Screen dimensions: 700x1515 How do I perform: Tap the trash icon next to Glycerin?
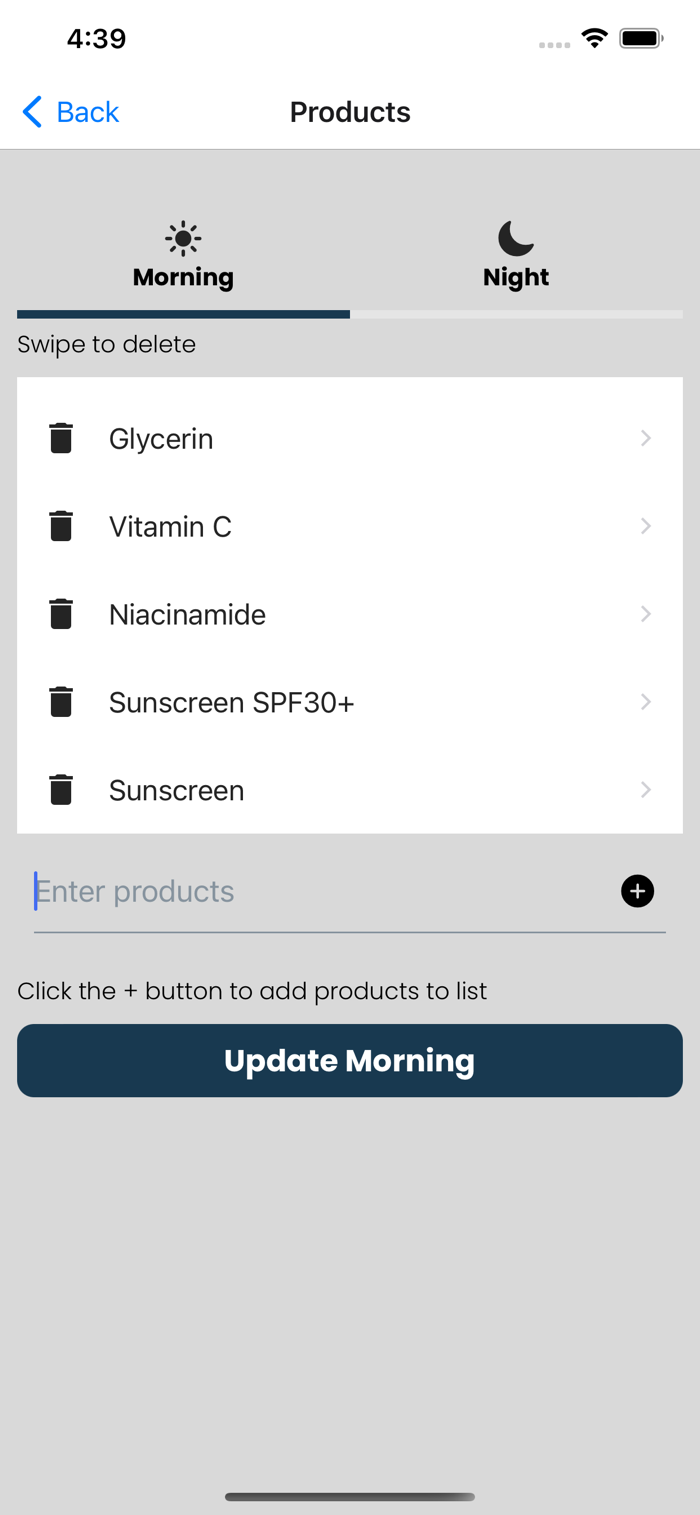(61, 438)
